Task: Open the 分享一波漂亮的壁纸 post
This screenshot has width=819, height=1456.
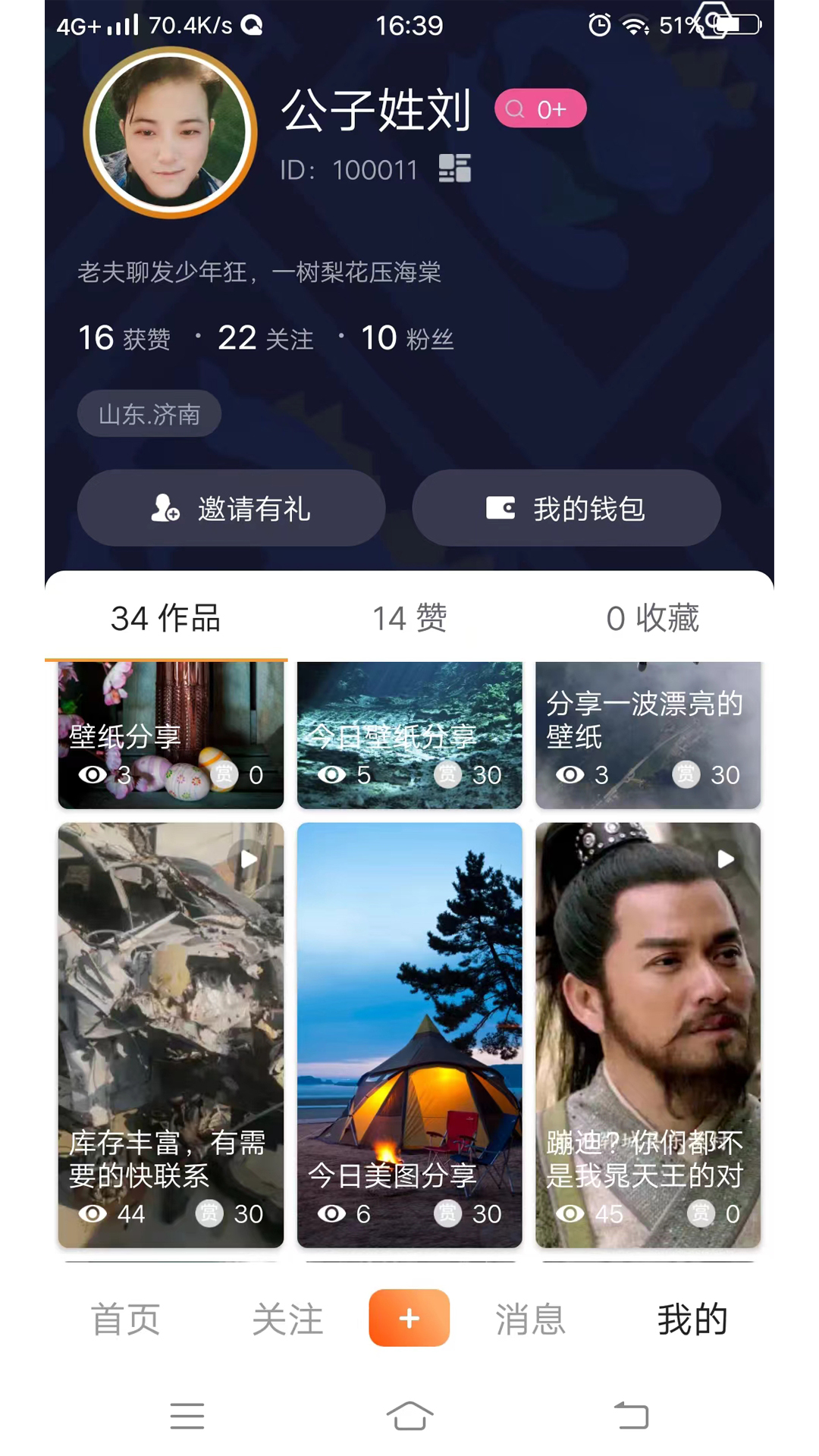Action: click(x=648, y=734)
